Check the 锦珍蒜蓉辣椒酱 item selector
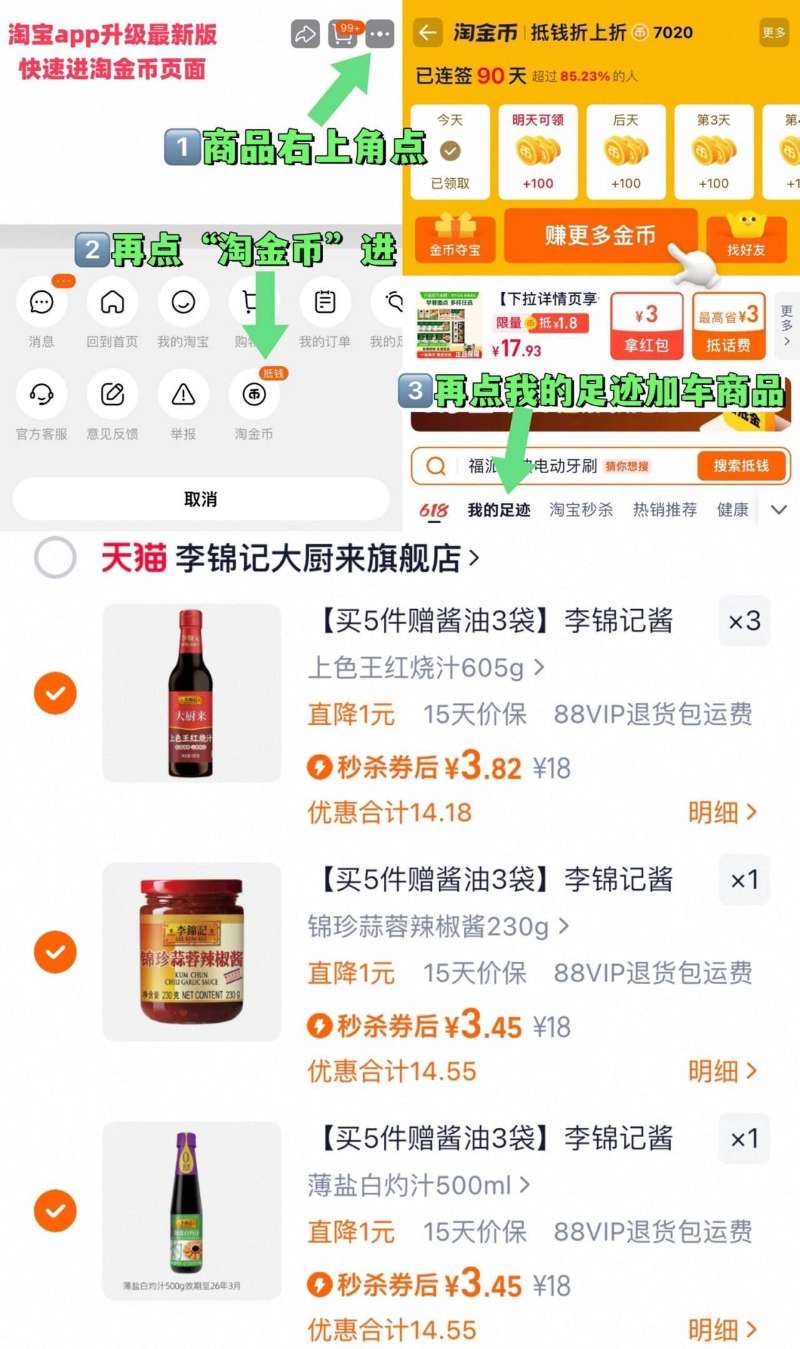This screenshot has width=800, height=1349. (55, 951)
